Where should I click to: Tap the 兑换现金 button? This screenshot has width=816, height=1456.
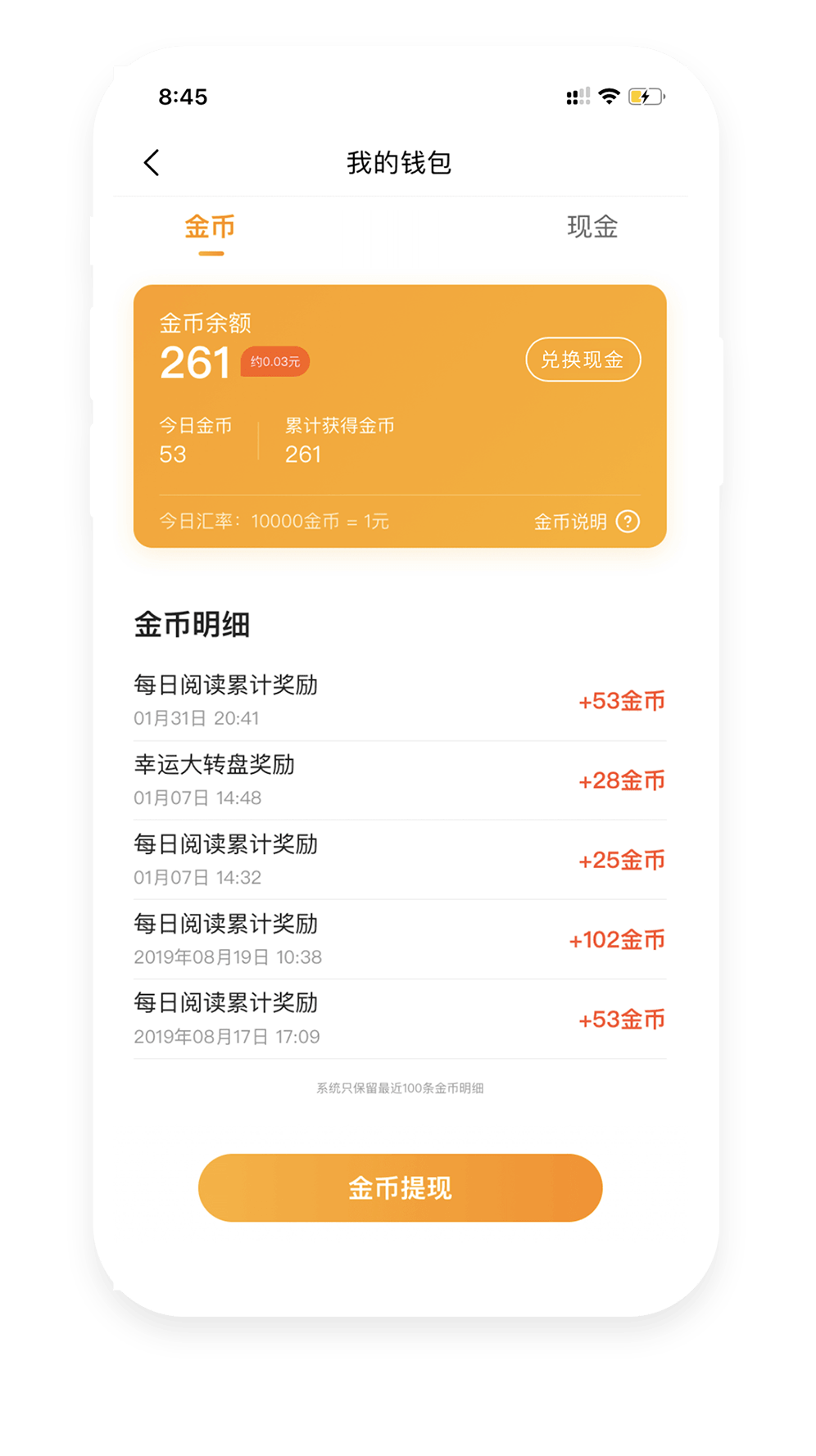583,359
